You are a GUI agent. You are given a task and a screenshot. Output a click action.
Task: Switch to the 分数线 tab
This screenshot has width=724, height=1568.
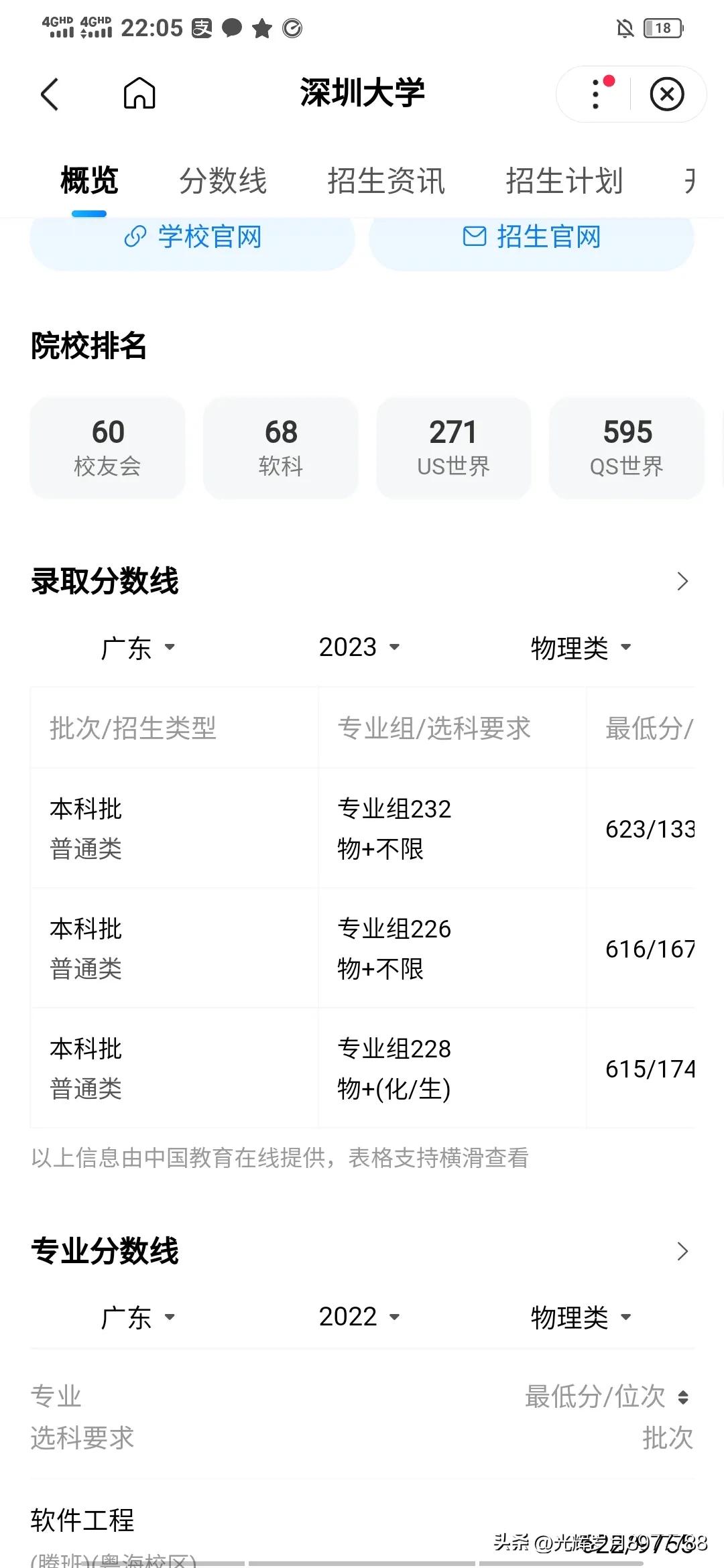pos(223,180)
